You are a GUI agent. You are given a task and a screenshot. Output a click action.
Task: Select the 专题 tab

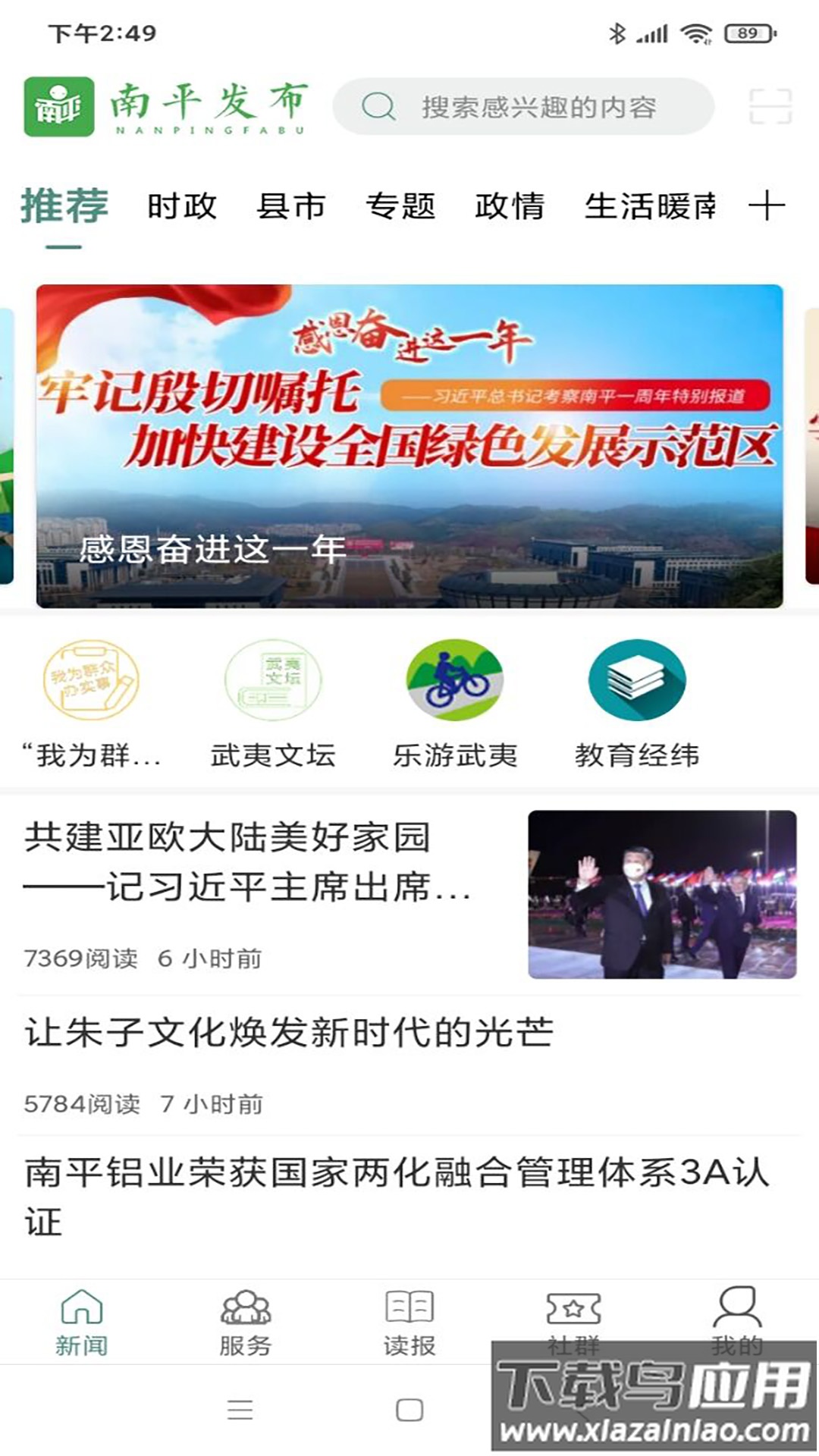[x=400, y=206]
